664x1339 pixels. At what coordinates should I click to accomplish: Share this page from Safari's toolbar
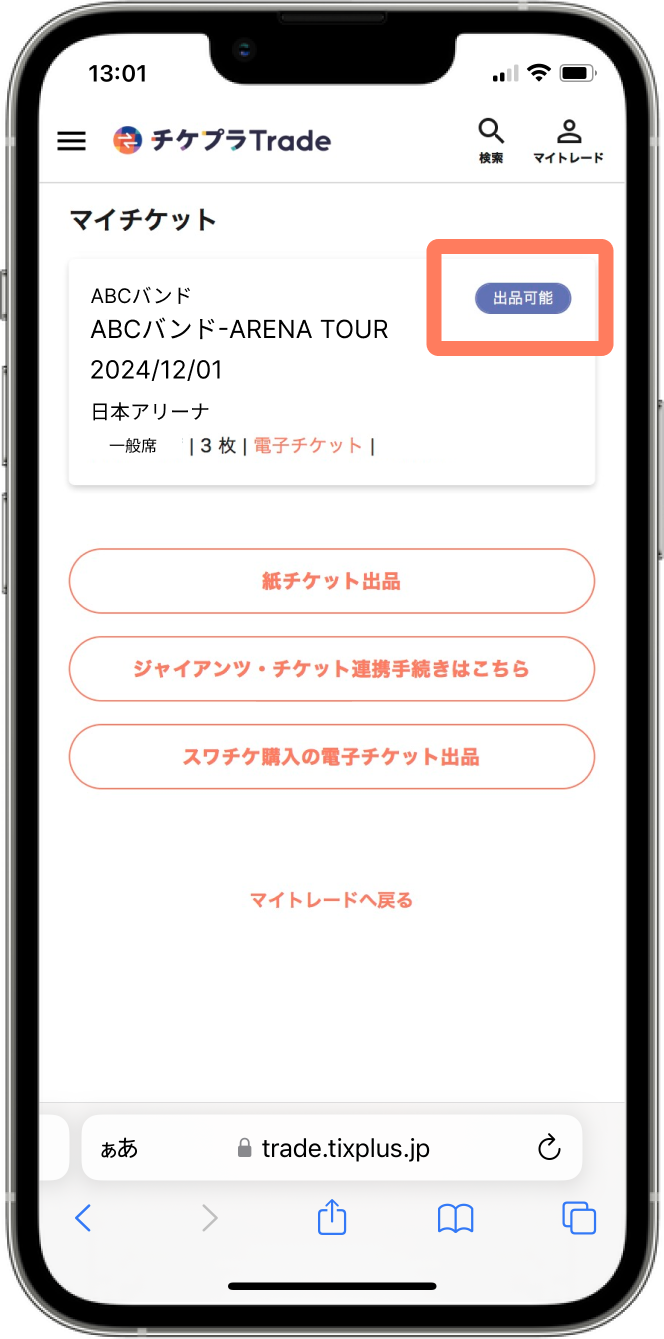(x=331, y=1218)
